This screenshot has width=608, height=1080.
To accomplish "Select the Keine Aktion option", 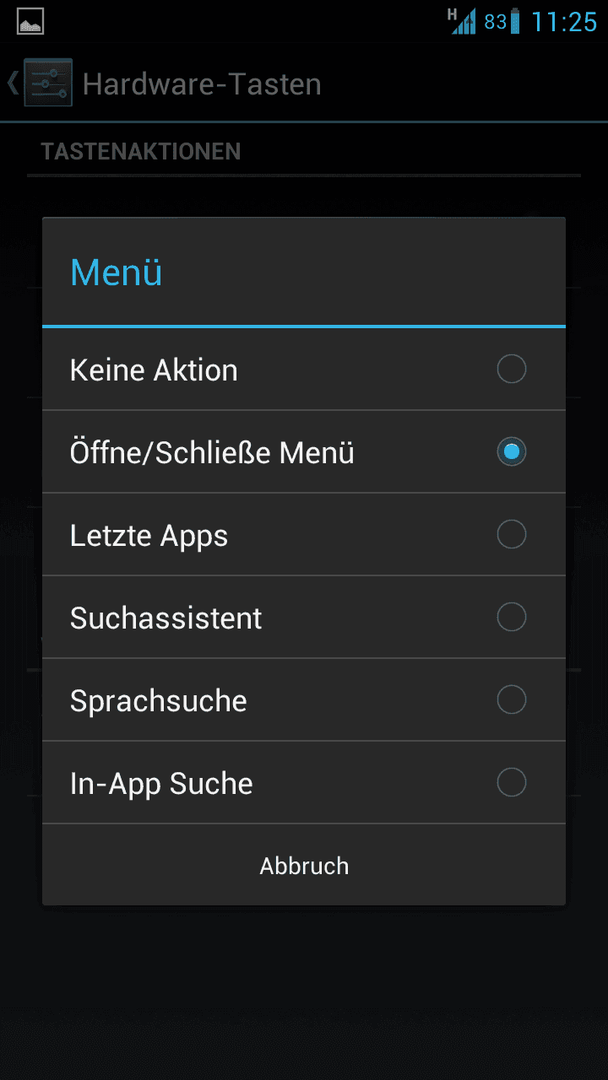I will [x=303, y=370].
